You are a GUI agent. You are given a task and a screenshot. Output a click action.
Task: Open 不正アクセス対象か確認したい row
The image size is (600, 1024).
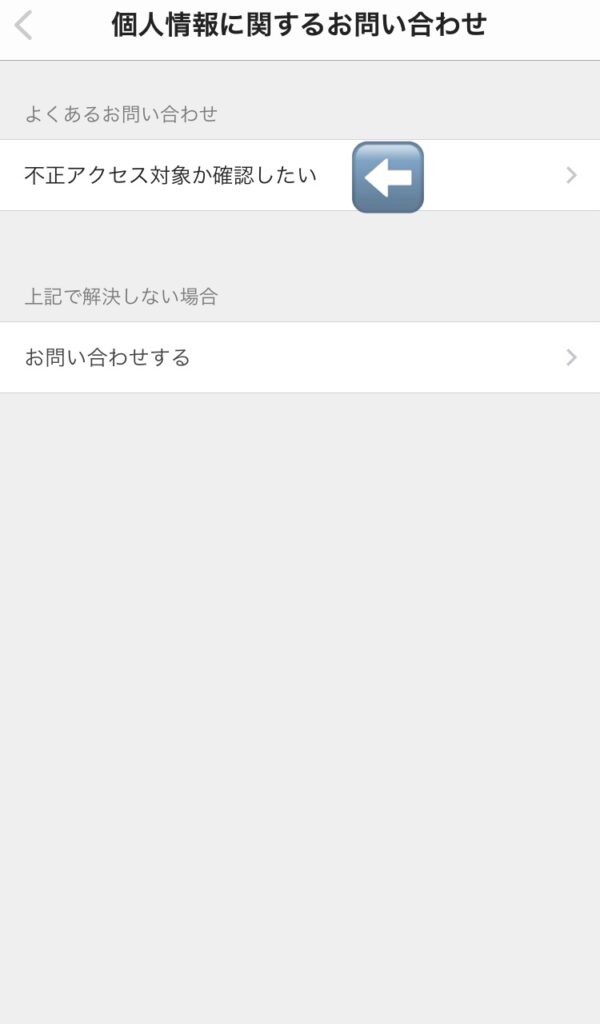pyautogui.click(x=300, y=175)
